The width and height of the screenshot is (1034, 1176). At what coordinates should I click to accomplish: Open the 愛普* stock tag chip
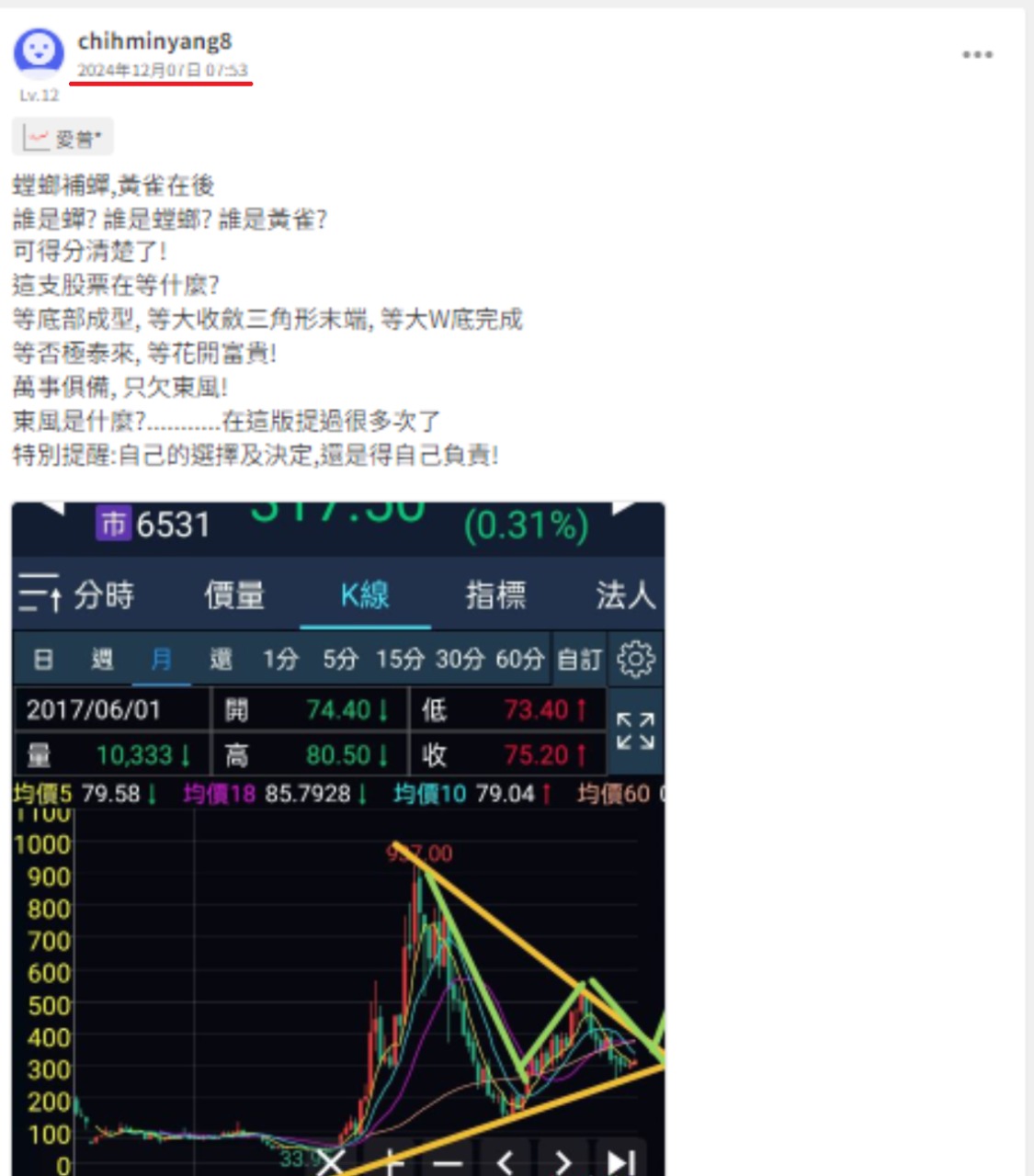click(x=62, y=138)
